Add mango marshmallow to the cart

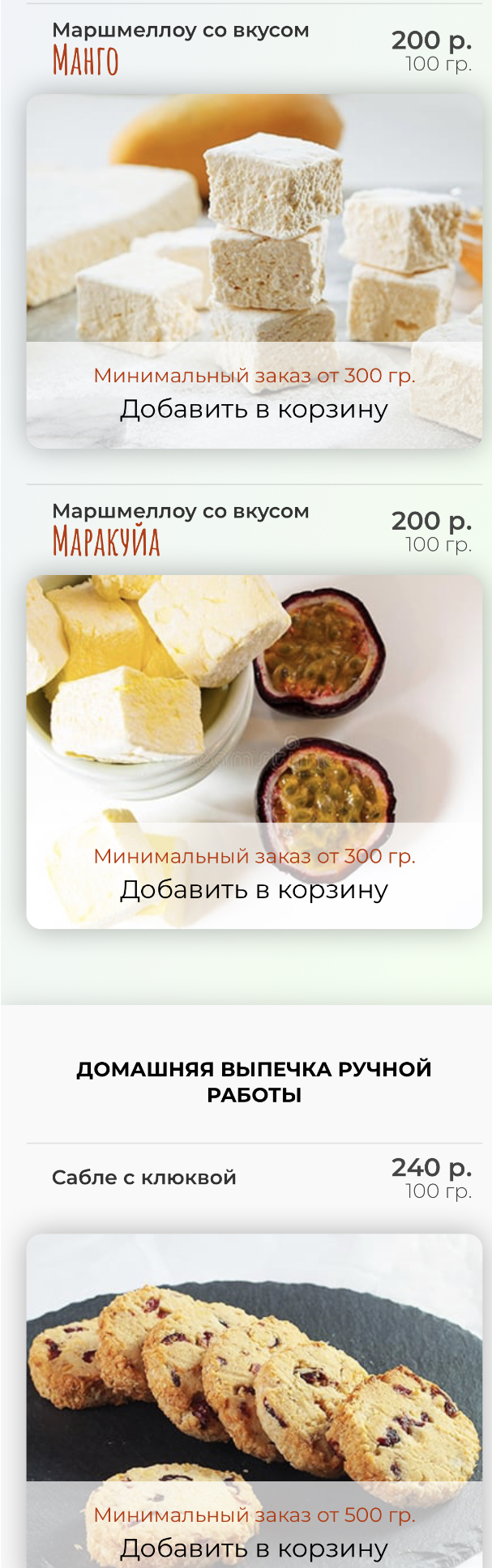click(x=254, y=409)
